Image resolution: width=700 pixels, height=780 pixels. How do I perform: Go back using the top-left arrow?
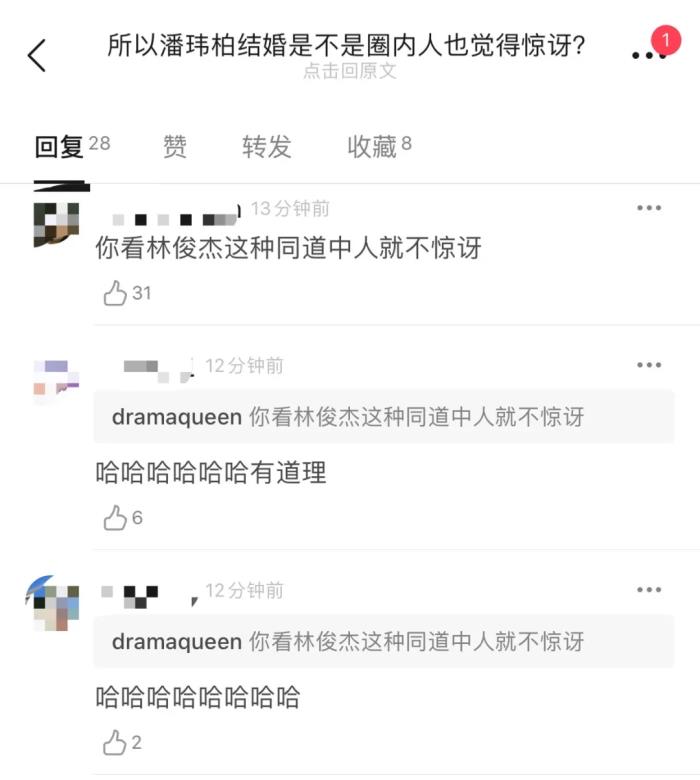point(37,55)
